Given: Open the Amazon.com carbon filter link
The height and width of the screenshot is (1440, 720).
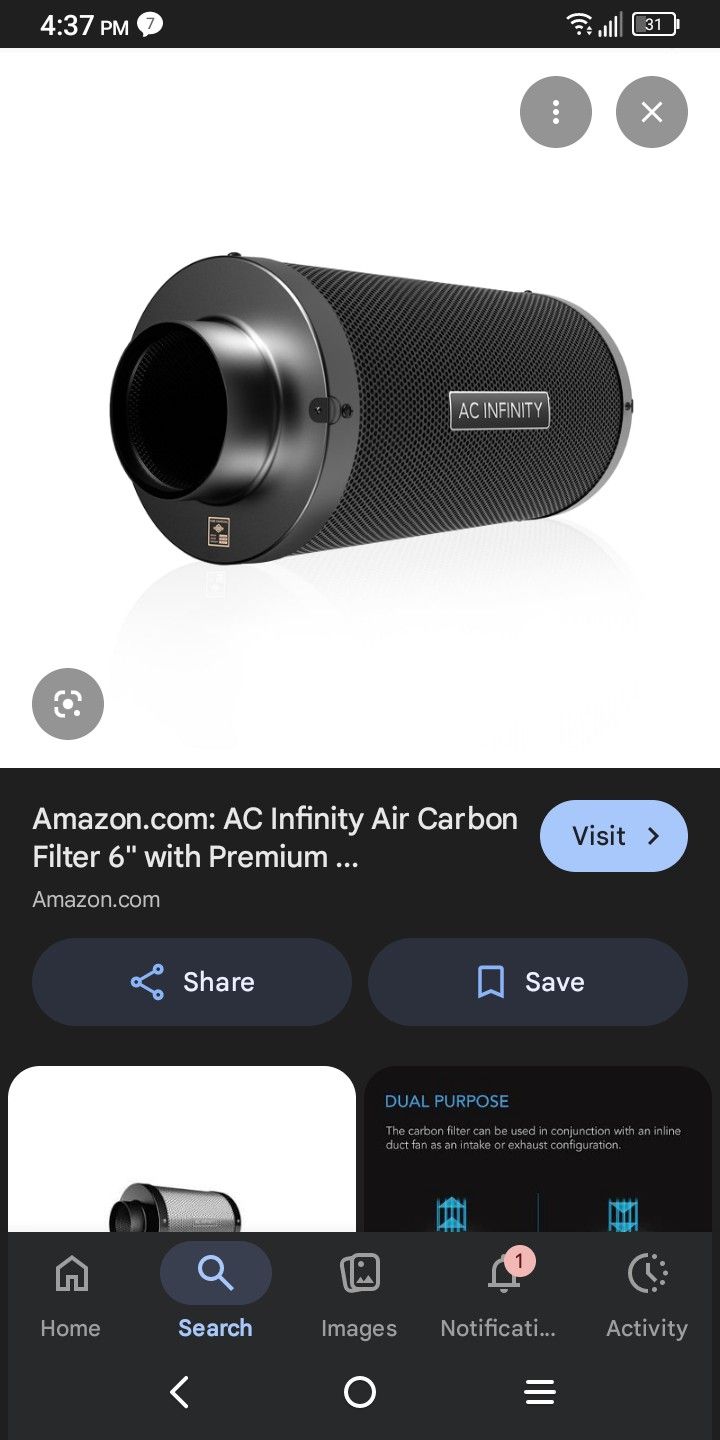Looking at the screenshot, I should click(275, 837).
